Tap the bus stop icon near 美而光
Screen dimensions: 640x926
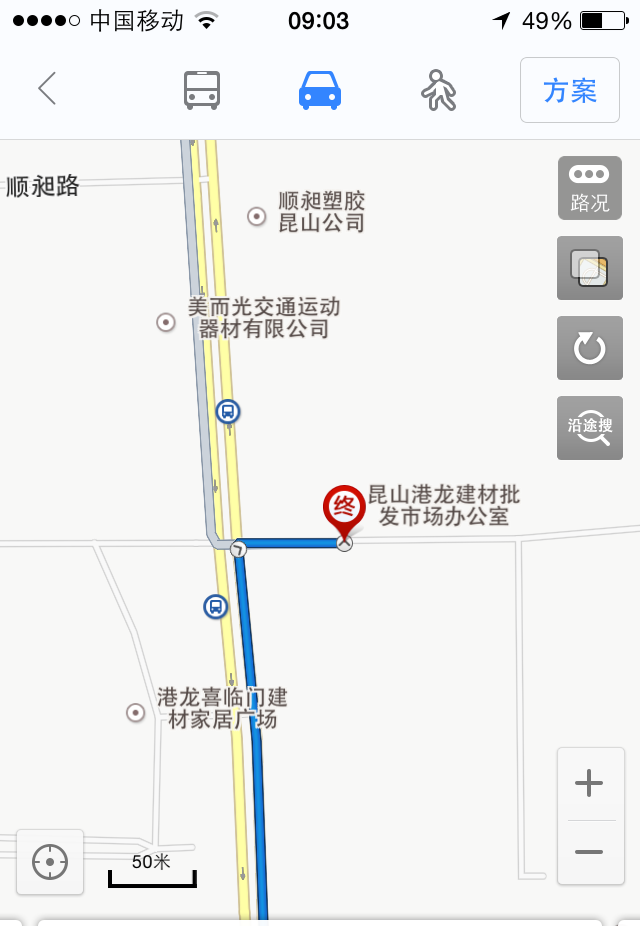point(228,411)
